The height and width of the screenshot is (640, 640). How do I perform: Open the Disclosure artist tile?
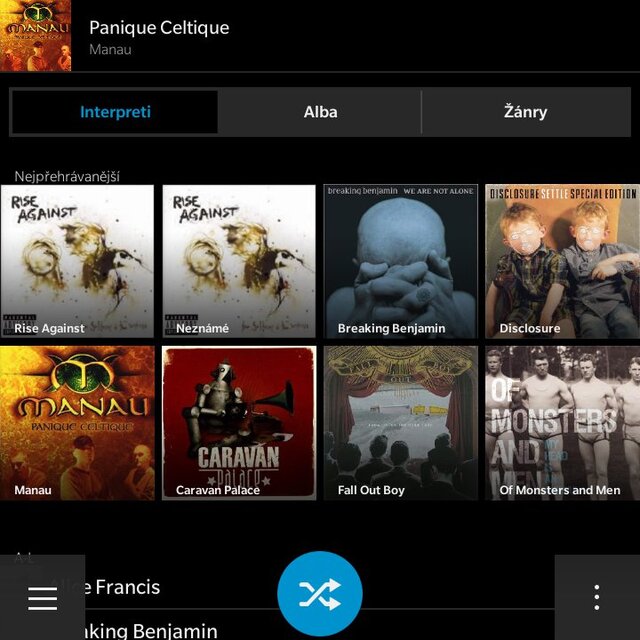click(x=562, y=261)
